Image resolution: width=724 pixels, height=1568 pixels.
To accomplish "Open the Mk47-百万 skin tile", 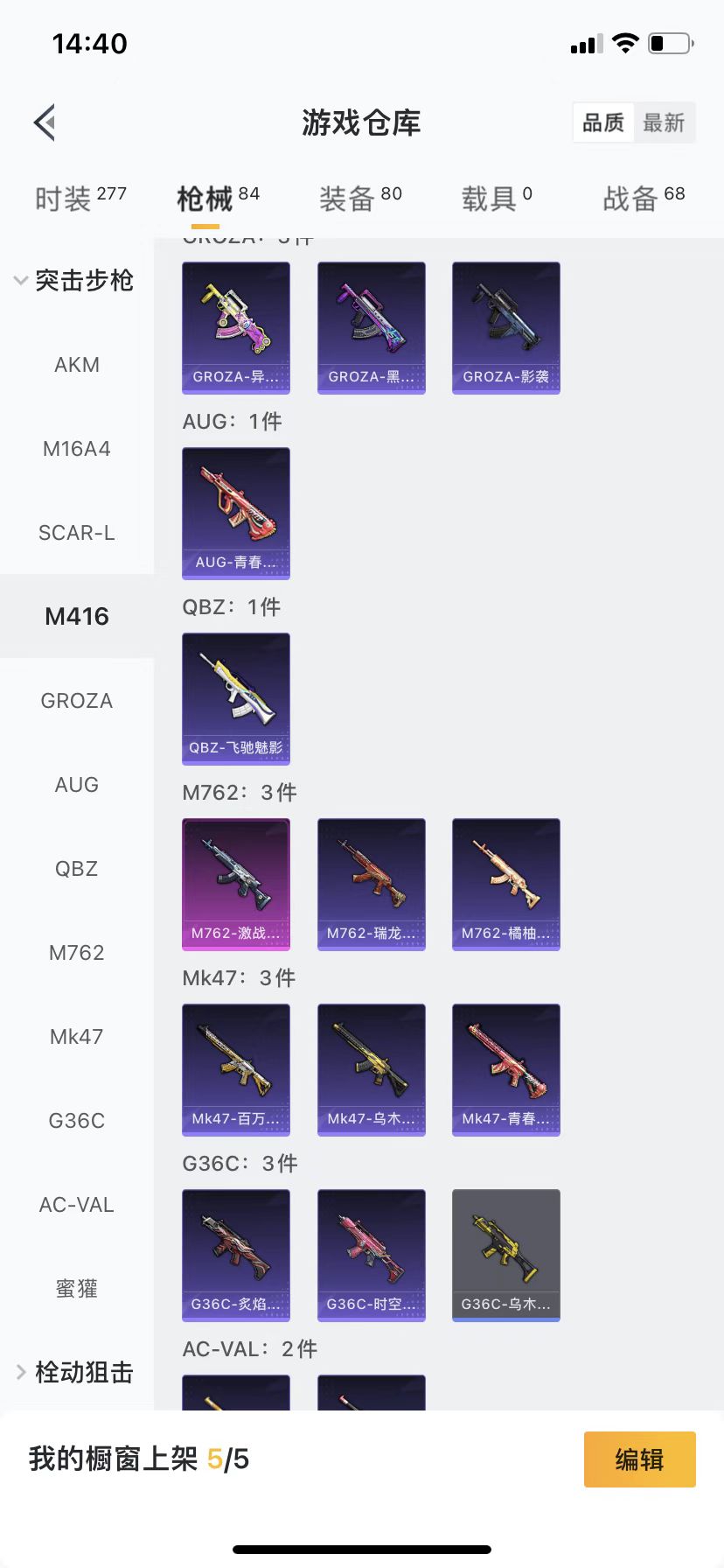I will point(236,1069).
